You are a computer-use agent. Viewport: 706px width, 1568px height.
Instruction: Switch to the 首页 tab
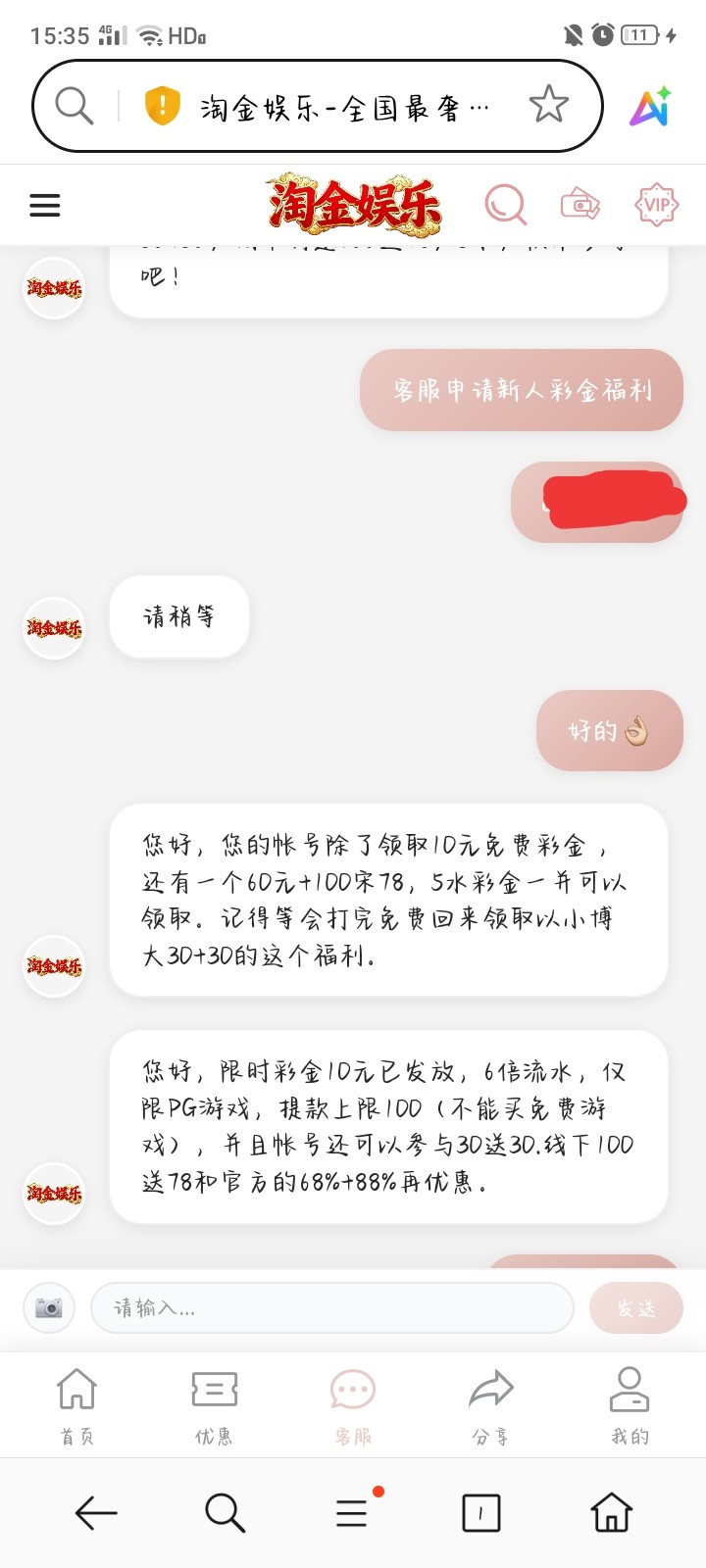(76, 1405)
